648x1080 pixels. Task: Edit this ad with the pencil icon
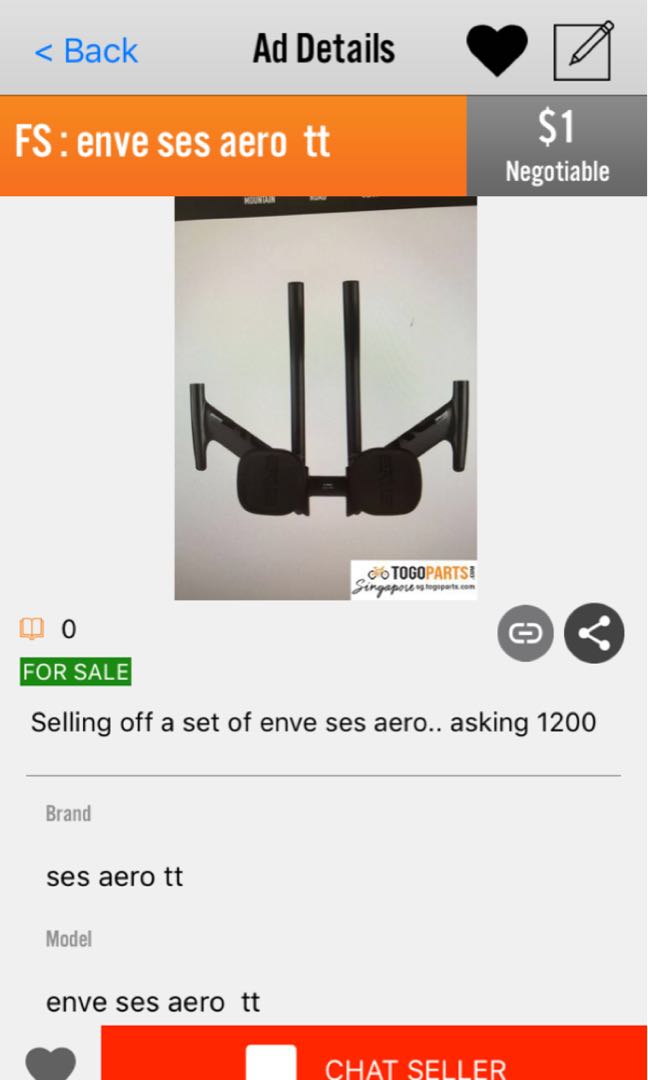(x=584, y=49)
